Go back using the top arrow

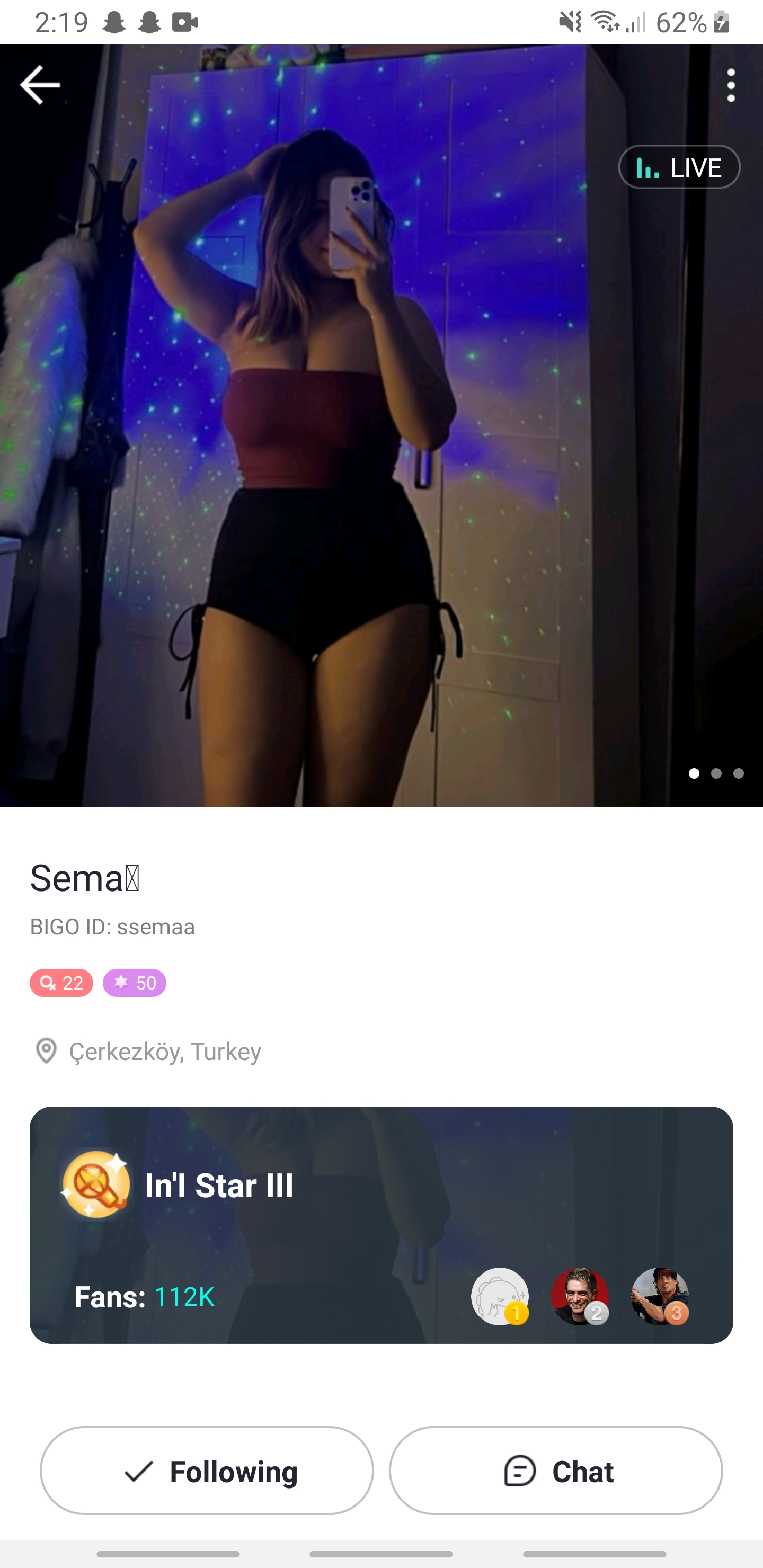click(x=40, y=85)
